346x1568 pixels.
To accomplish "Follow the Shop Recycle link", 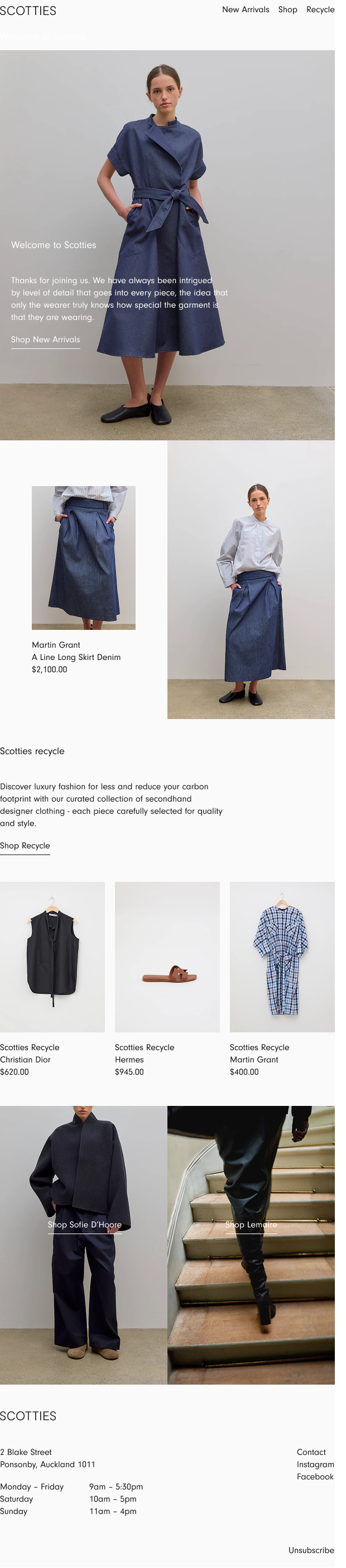I will (x=25, y=846).
